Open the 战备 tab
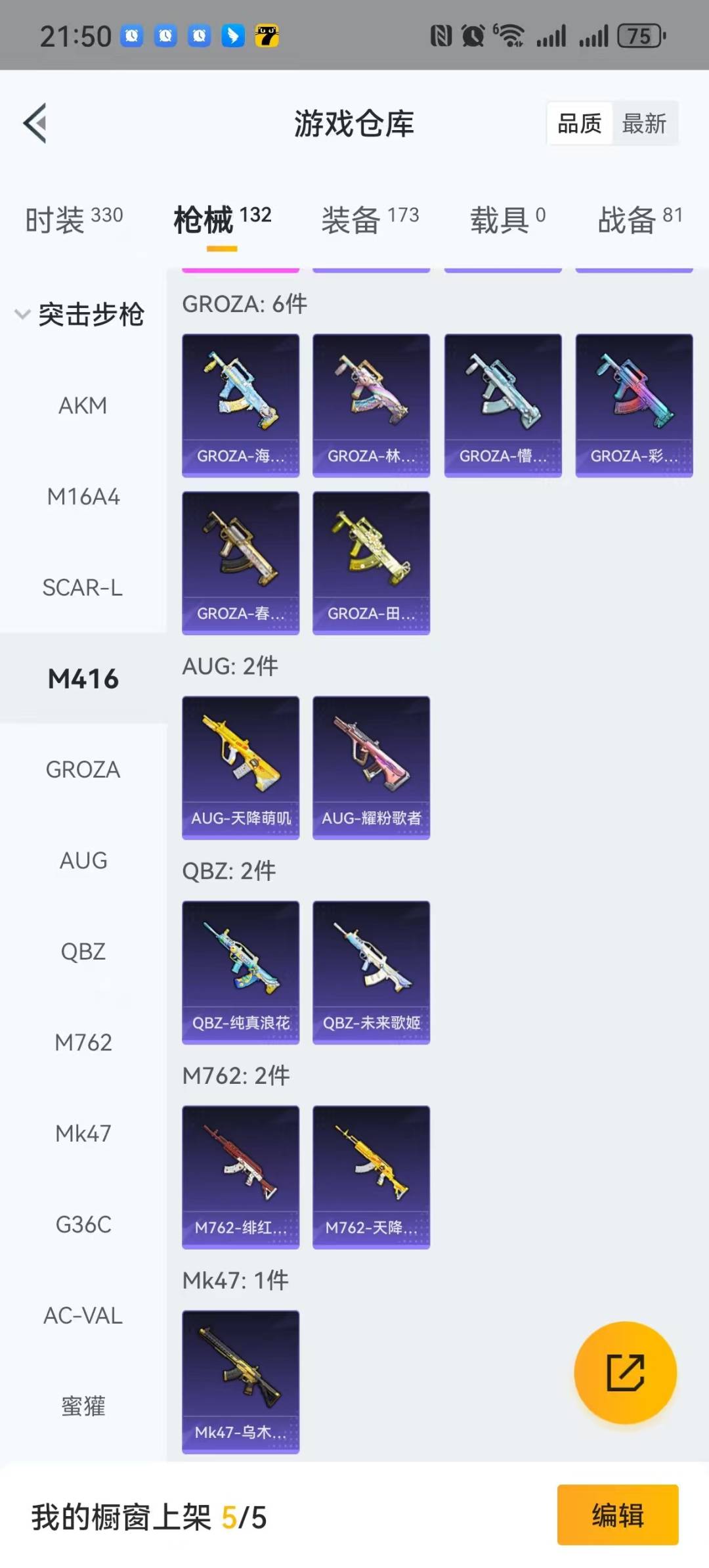The width and height of the screenshot is (709, 1568). [x=639, y=219]
